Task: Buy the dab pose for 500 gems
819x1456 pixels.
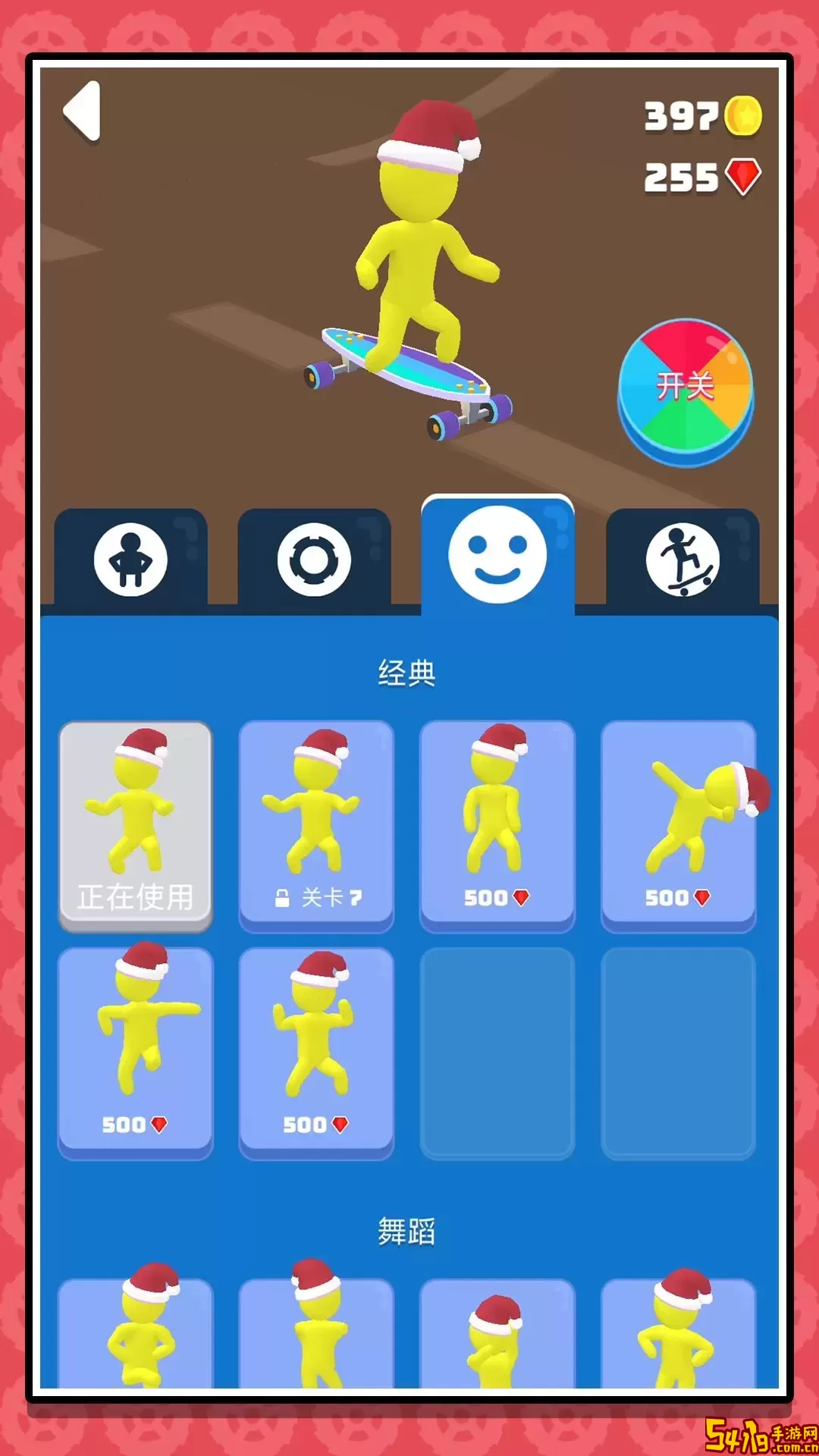Action: point(678,825)
